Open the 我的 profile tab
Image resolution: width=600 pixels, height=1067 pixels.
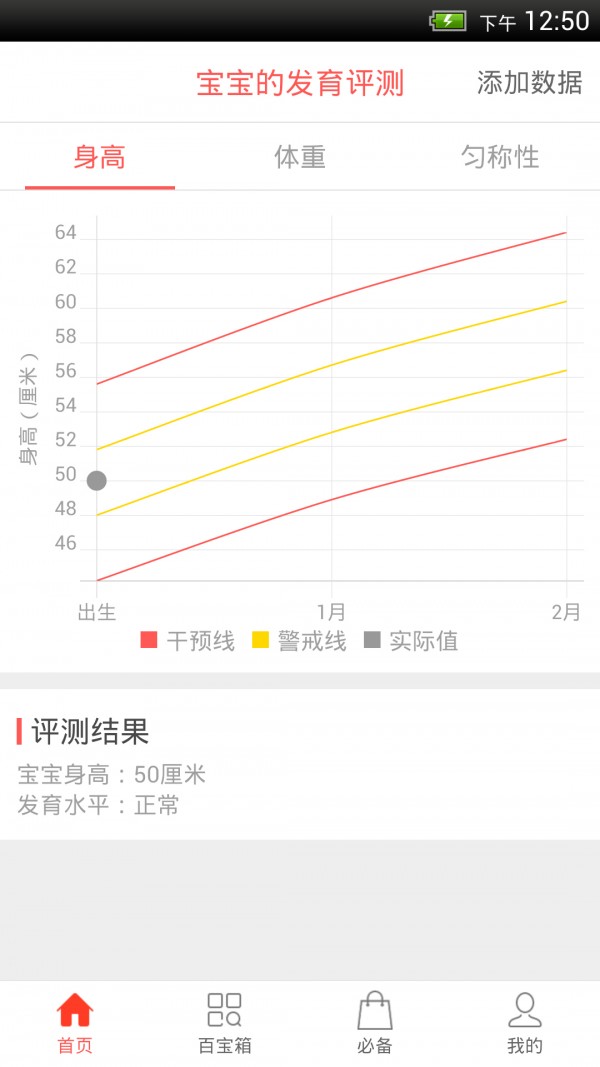(x=524, y=1022)
